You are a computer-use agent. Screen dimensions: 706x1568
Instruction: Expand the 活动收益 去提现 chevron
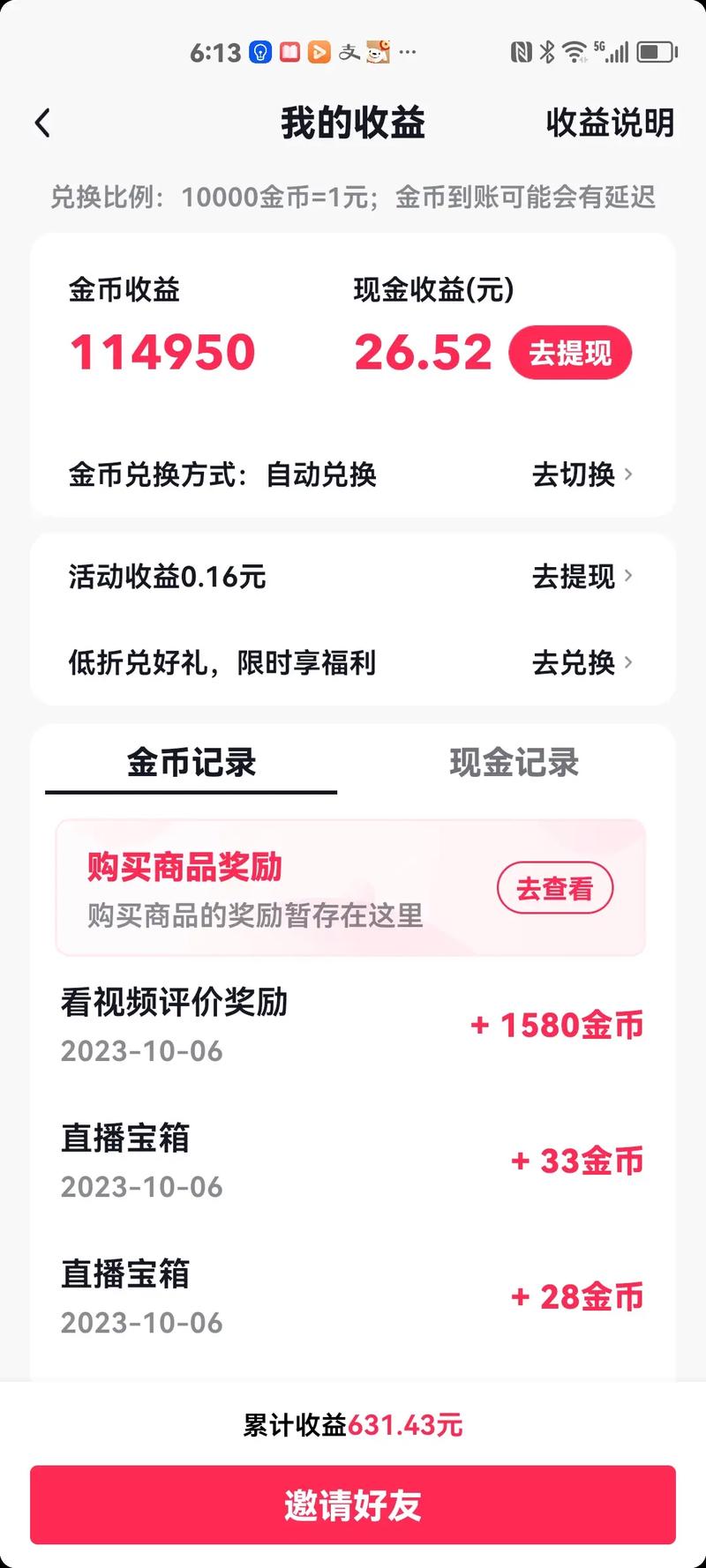(x=629, y=578)
